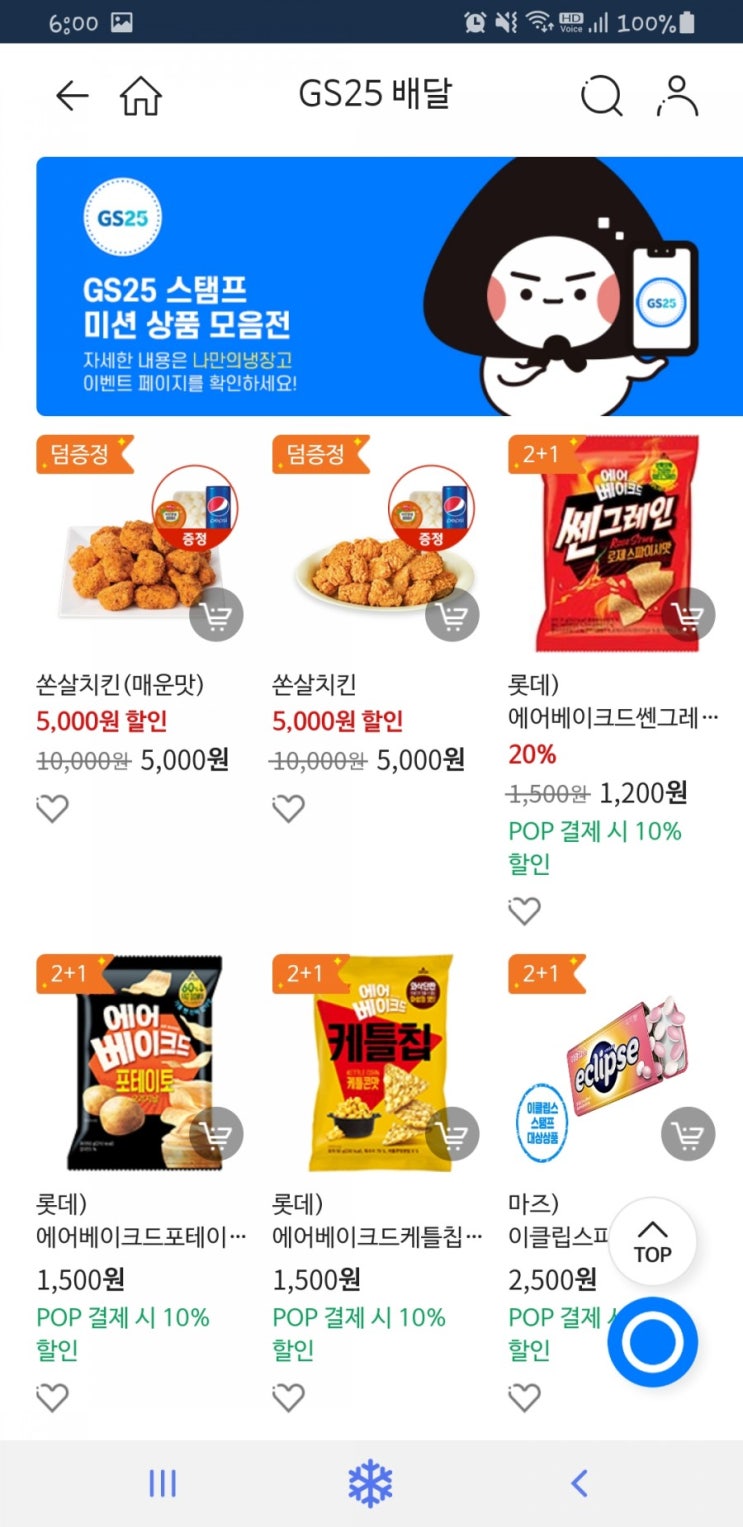Open recent apps from navigation bar
Image resolution: width=743 pixels, height=1527 pixels.
pyautogui.click(x=162, y=1483)
